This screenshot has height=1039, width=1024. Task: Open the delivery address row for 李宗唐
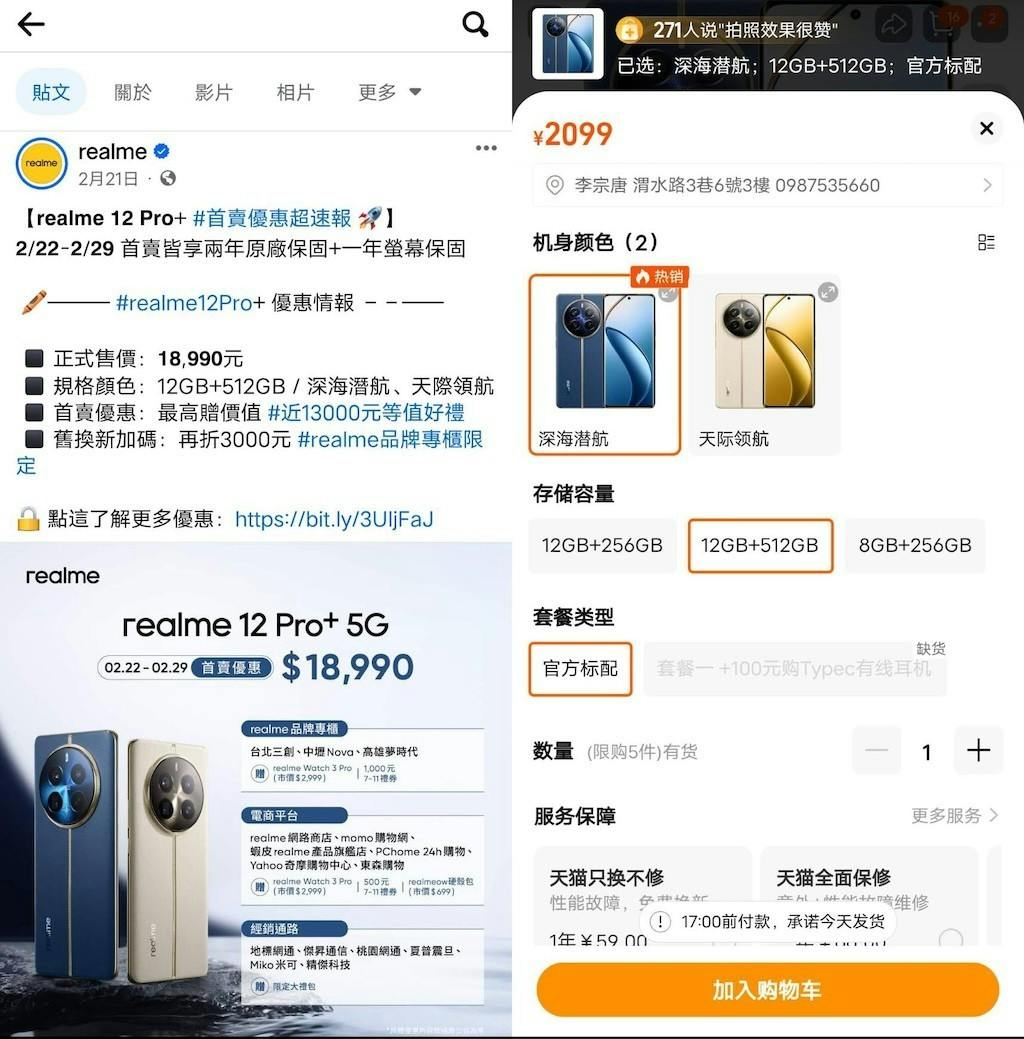point(767,185)
